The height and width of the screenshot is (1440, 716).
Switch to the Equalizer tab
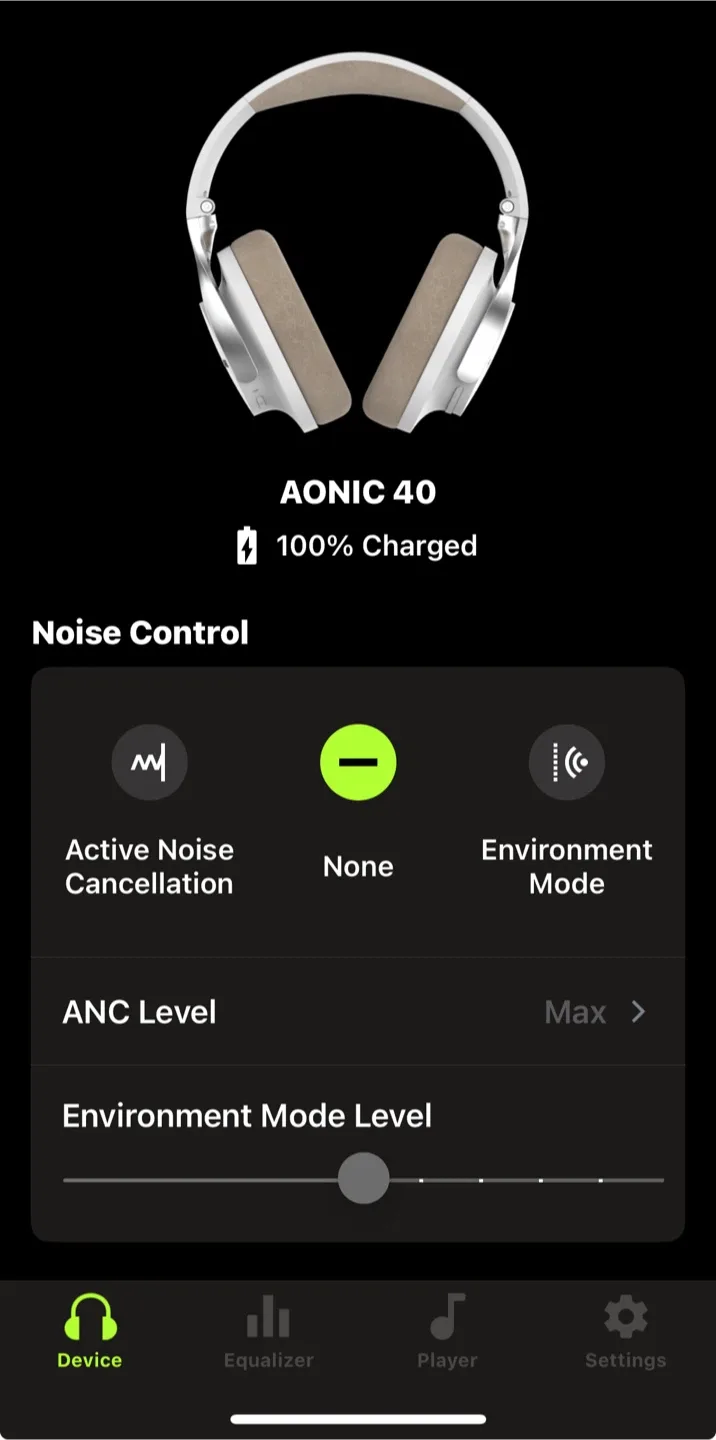pos(268,1331)
